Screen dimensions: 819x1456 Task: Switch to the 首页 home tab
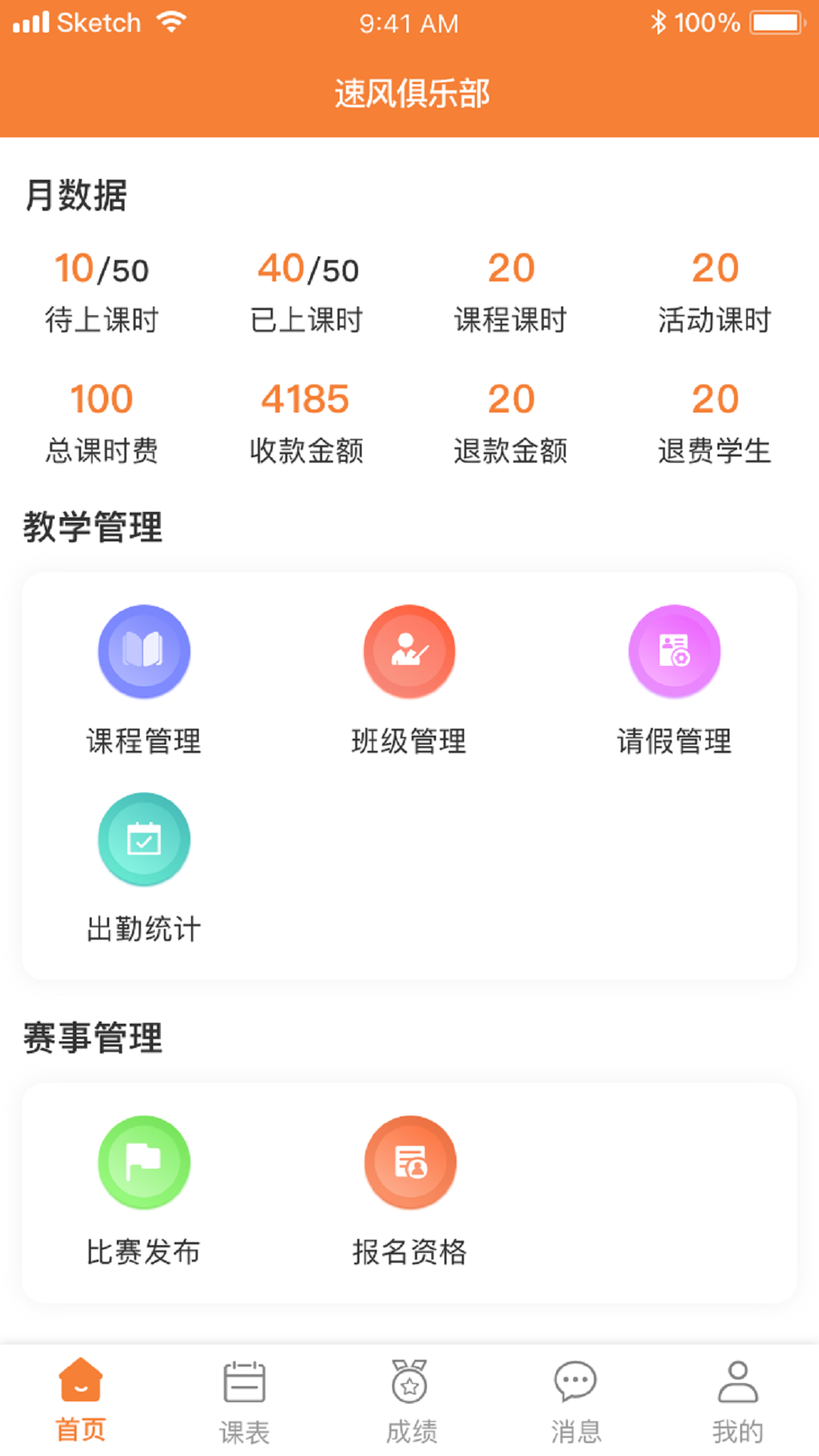click(81, 1400)
